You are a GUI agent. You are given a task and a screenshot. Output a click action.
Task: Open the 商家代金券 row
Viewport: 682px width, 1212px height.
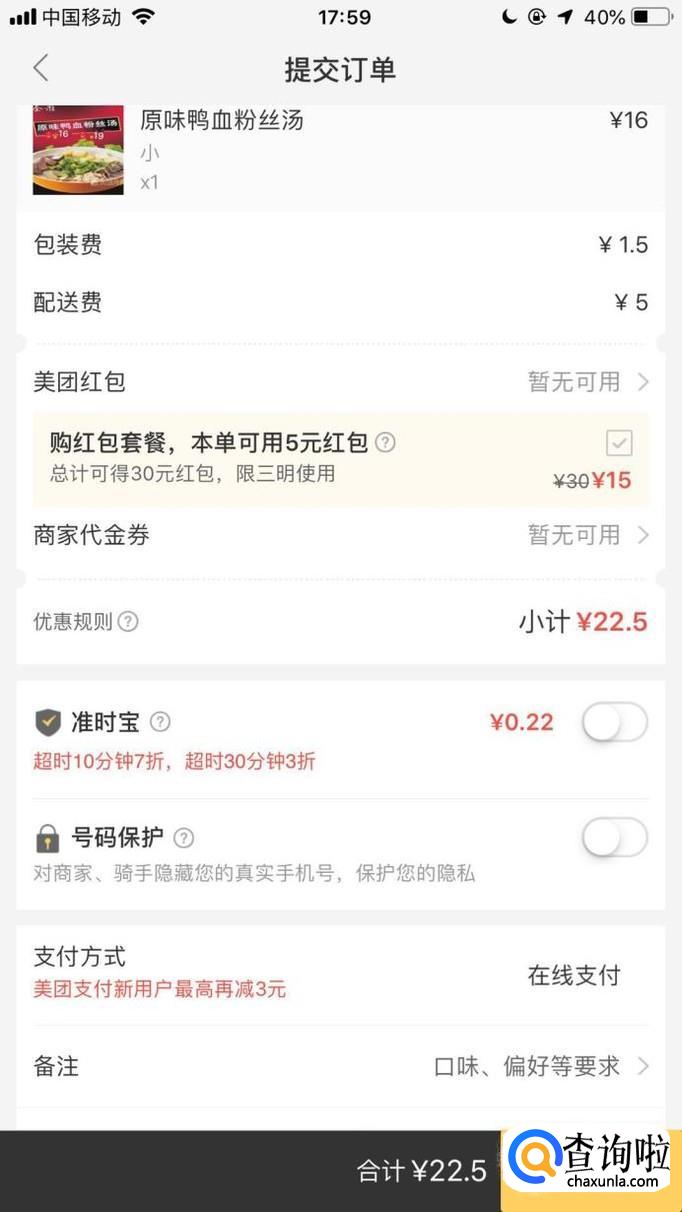coord(340,535)
